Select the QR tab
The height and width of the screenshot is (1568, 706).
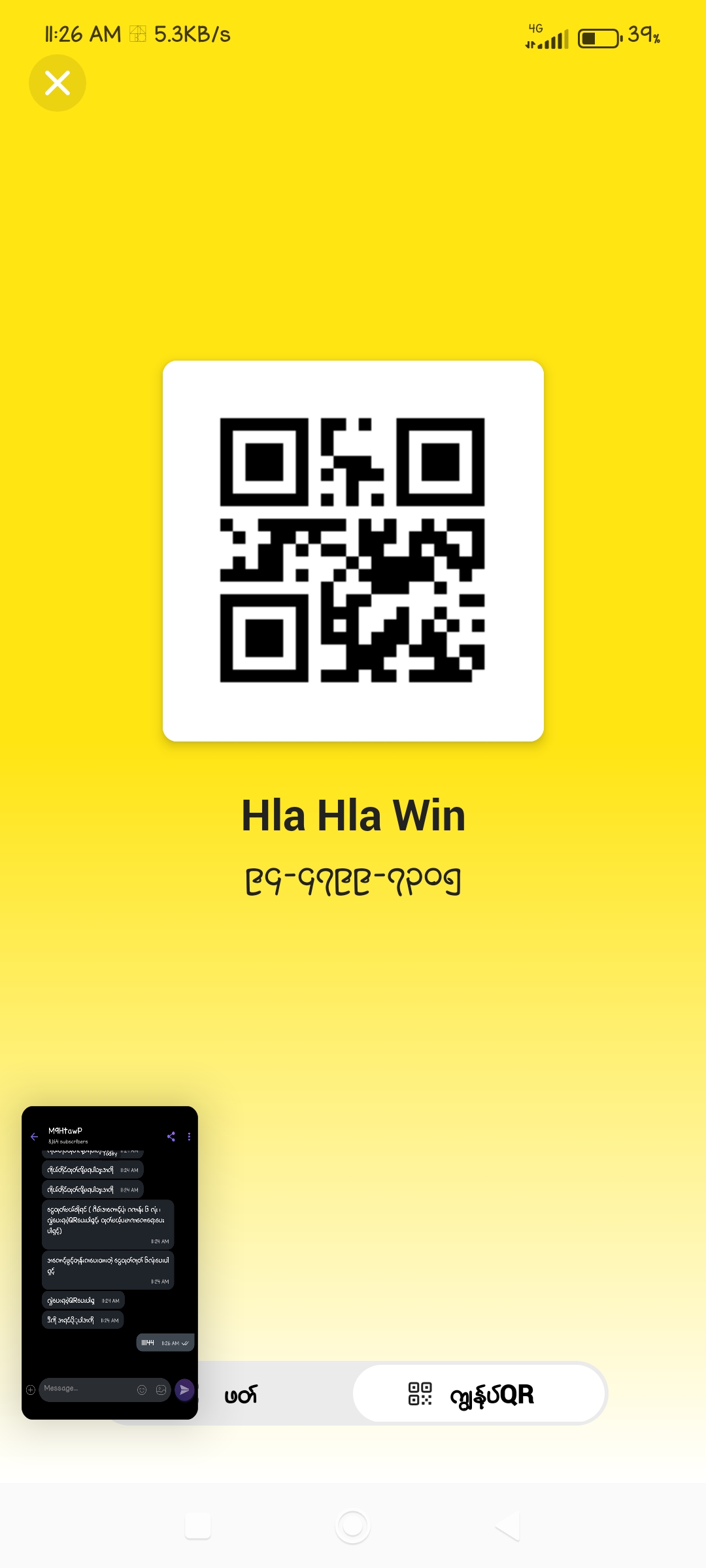coord(479,1394)
